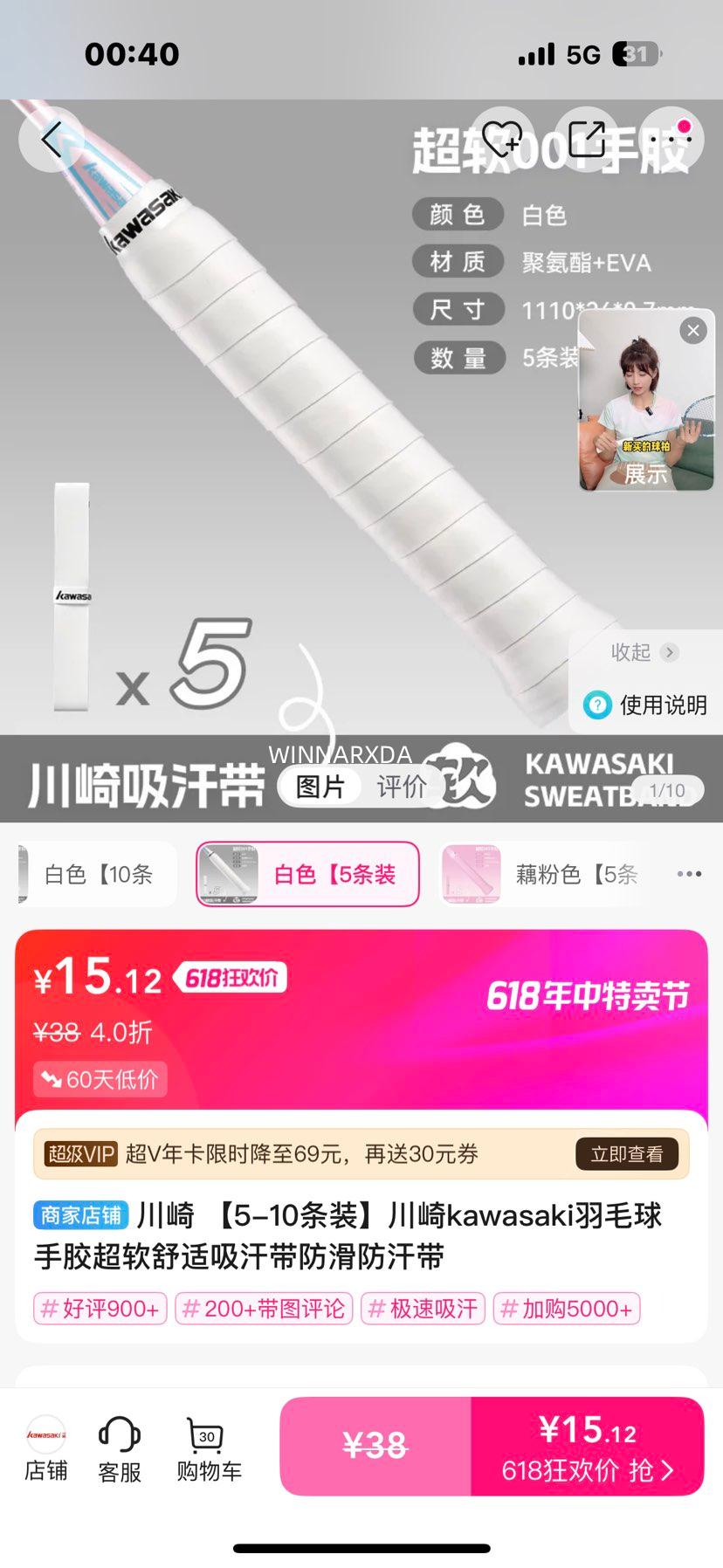Show more variants via the three dots
This screenshot has width=723, height=1568.
689,874
